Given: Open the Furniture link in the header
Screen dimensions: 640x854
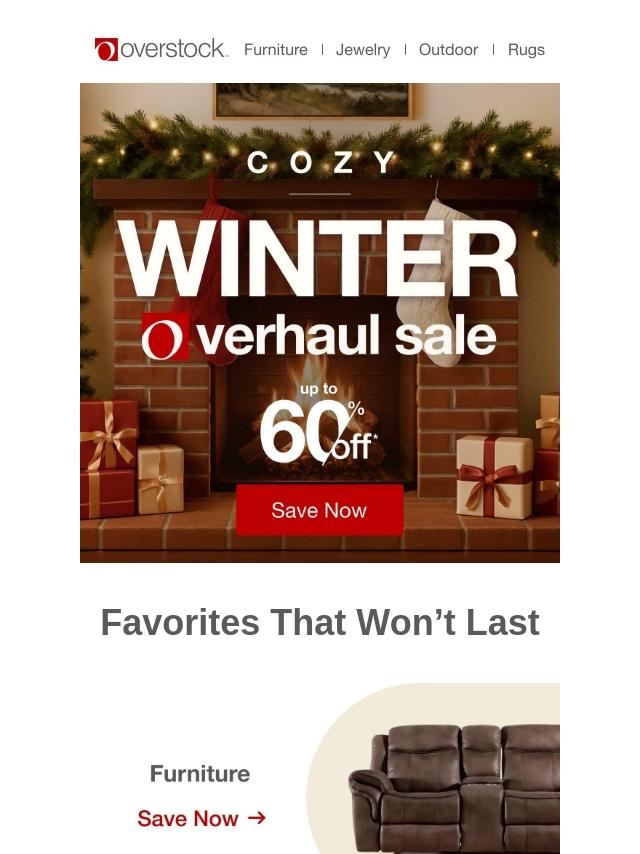Looking at the screenshot, I should (x=275, y=49).
